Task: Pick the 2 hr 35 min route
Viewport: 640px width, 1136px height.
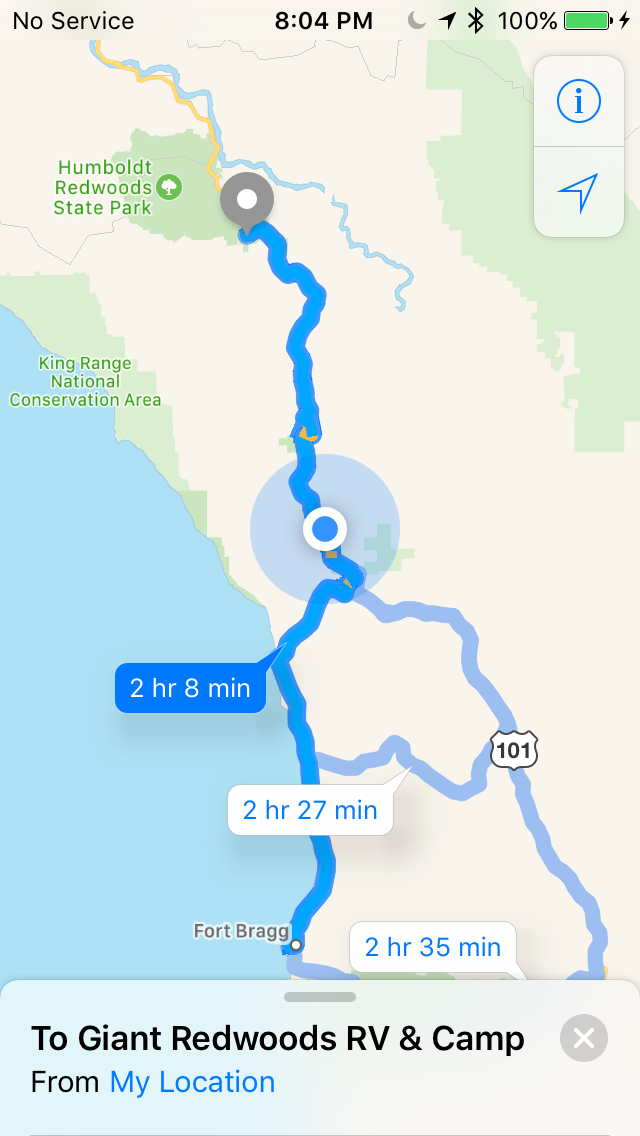Action: (x=433, y=947)
